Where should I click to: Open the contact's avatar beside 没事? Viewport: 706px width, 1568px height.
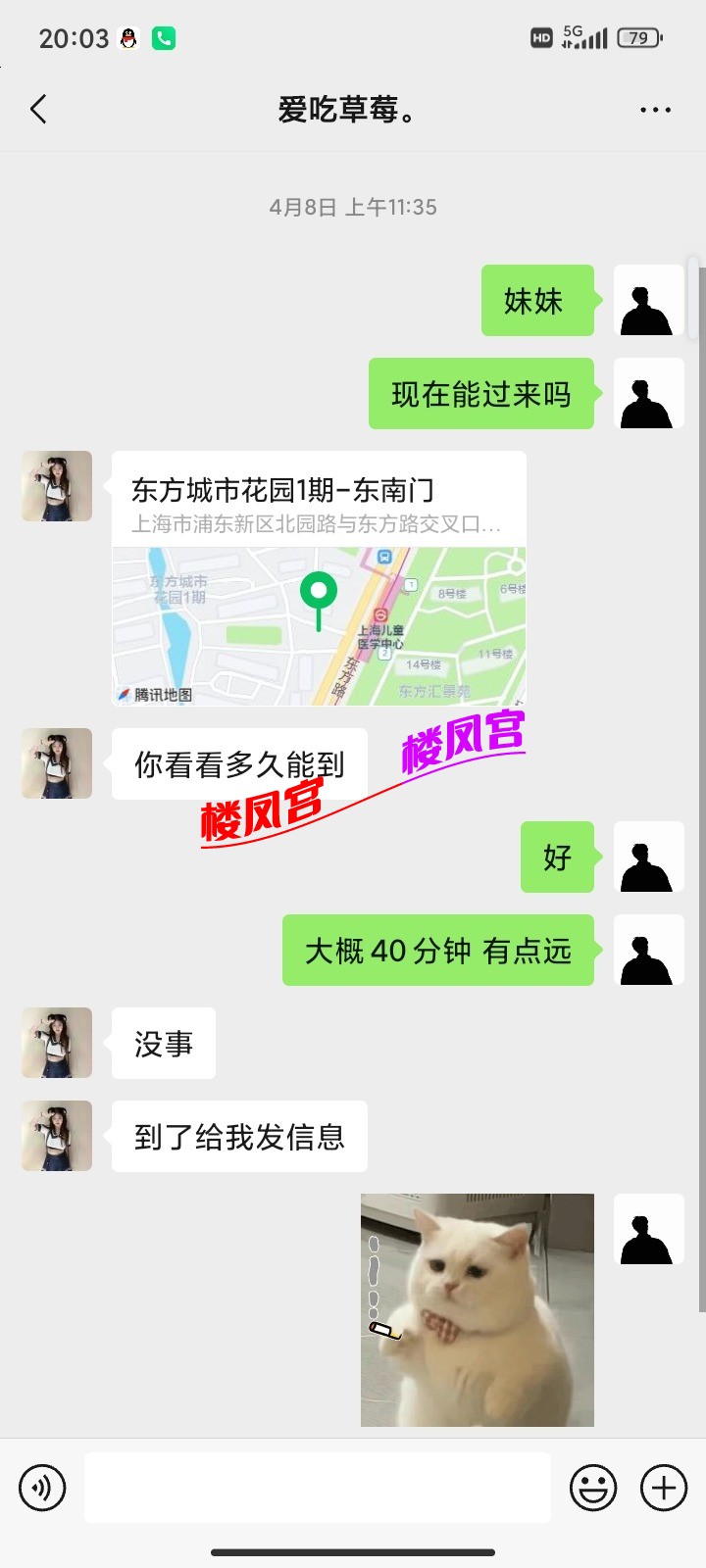(56, 1043)
